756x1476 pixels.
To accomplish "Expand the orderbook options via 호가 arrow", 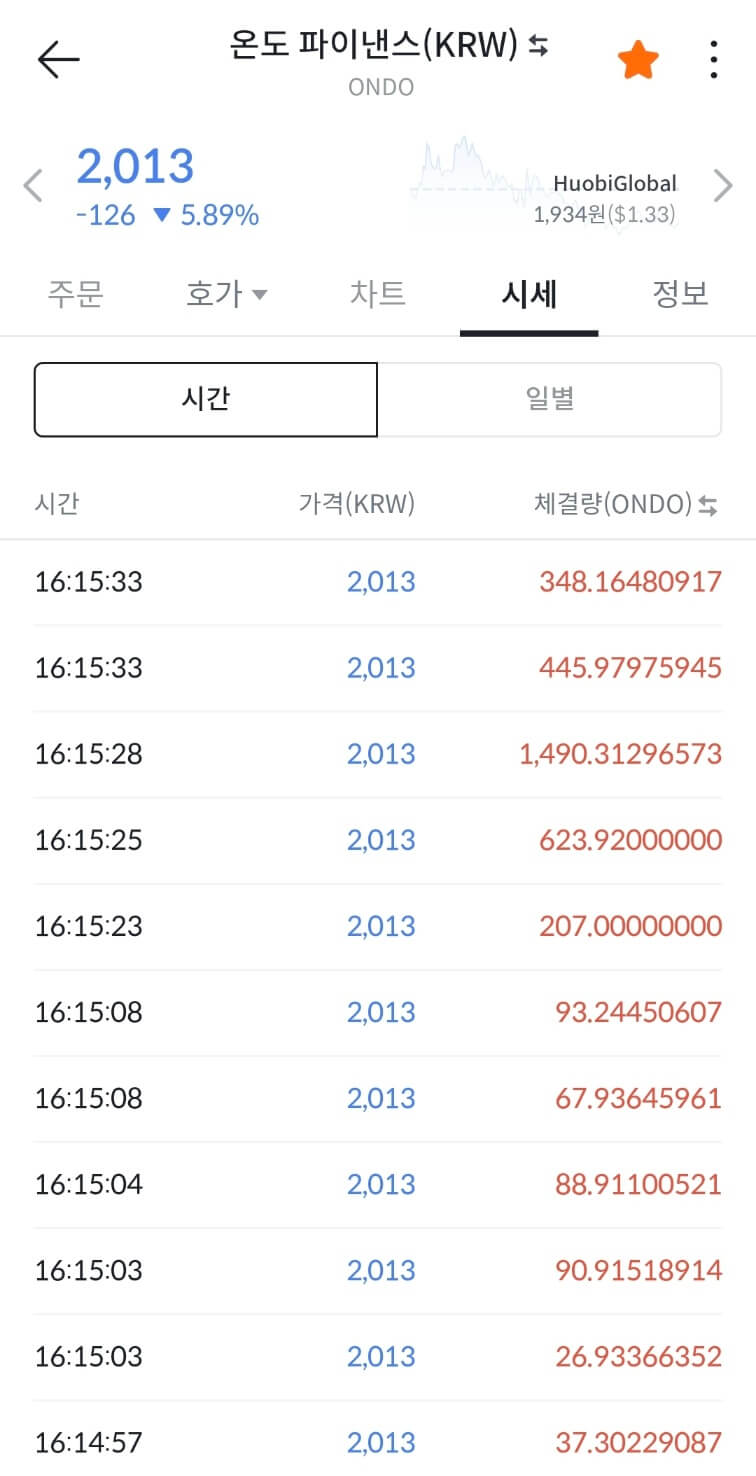I will coord(260,294).
